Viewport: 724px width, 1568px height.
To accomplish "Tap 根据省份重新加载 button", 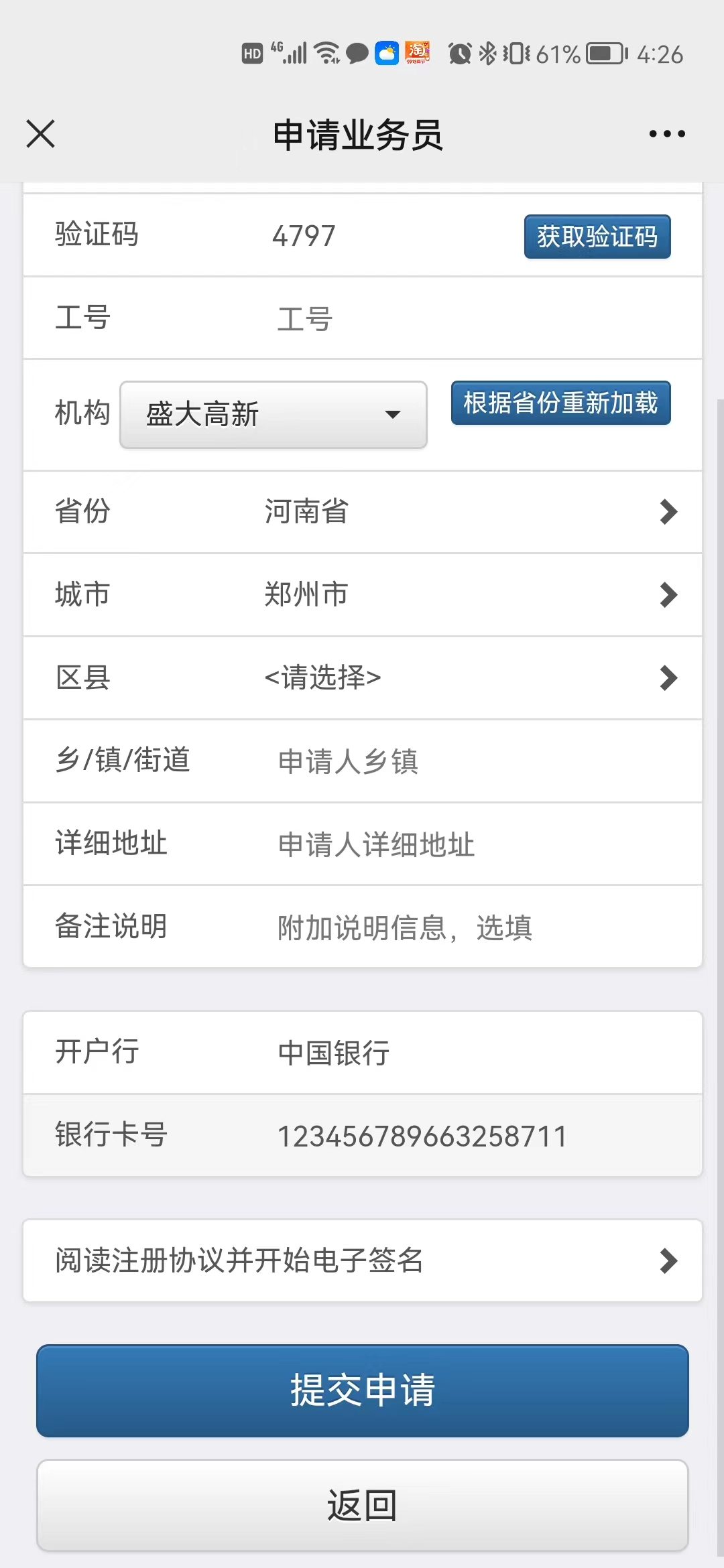I will tap(560, 403).
